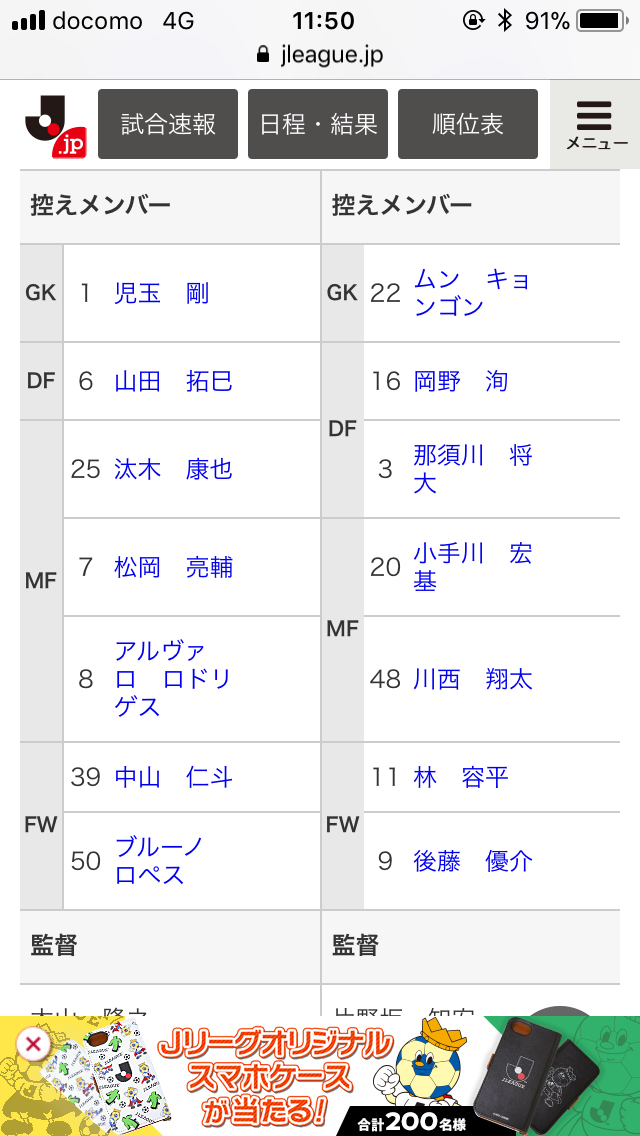Open the 試合速報 live scores button
640x1136 pixels.
tap(168, 124)
